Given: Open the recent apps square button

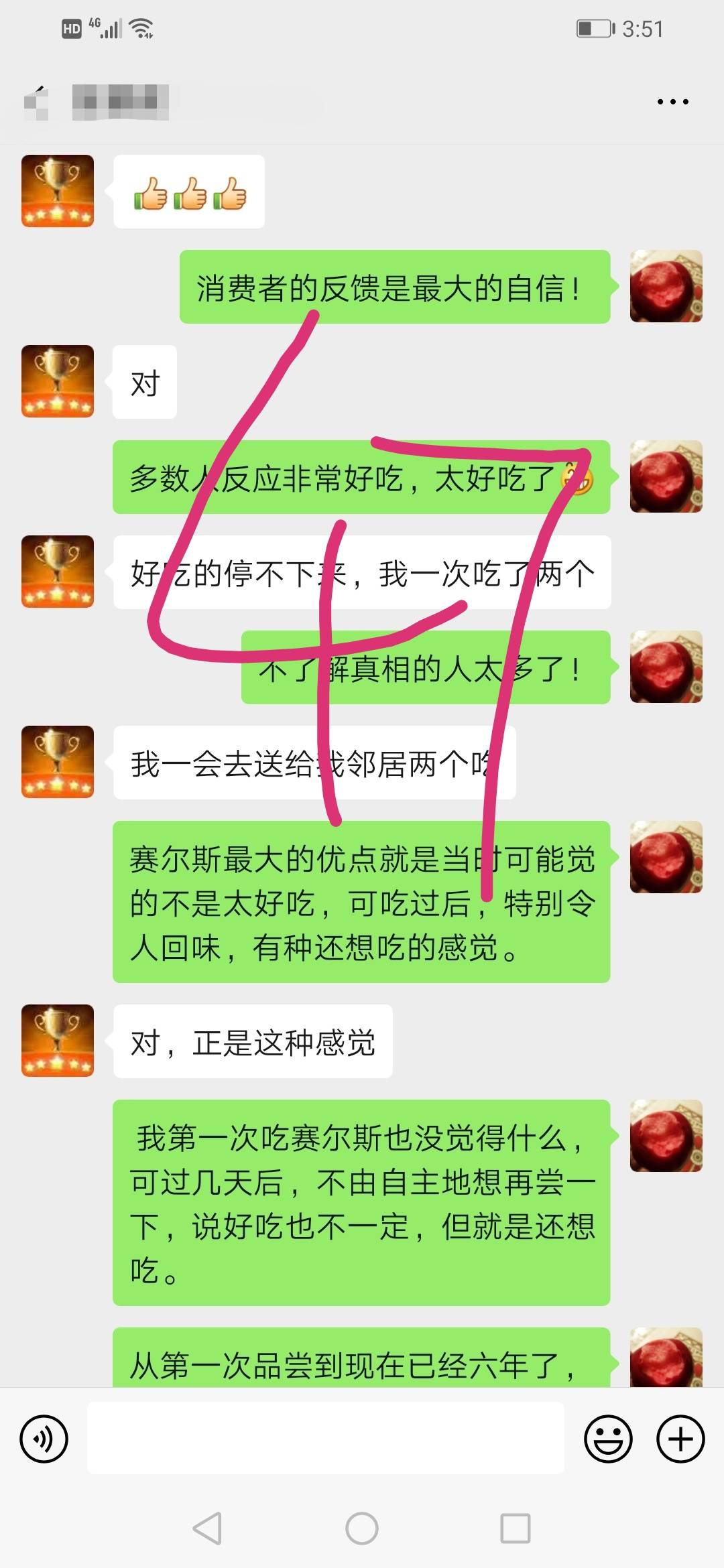Looking at the screenshot, I should (516, 1528).
